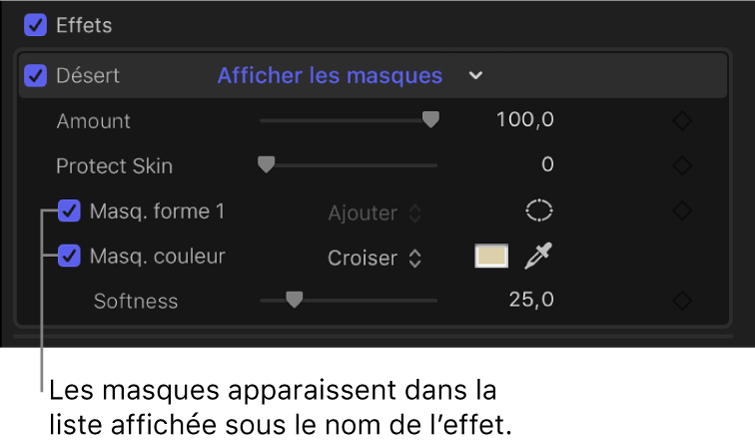Open the Croiser blend mode popup
755x442 pixels.
point(375,258)
